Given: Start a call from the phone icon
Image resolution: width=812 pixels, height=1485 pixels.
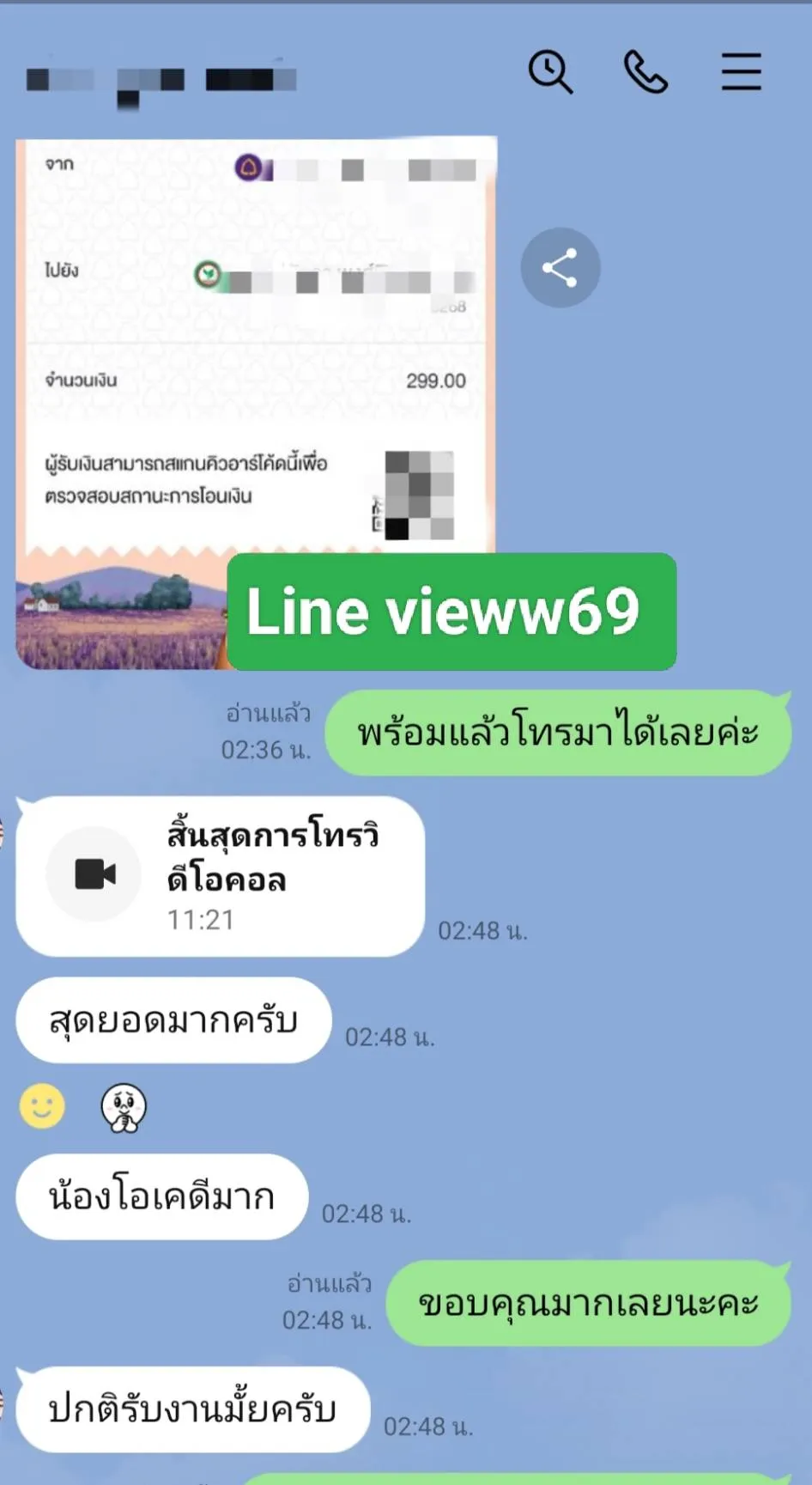Looking at the screenshot, I should [645, 71].
